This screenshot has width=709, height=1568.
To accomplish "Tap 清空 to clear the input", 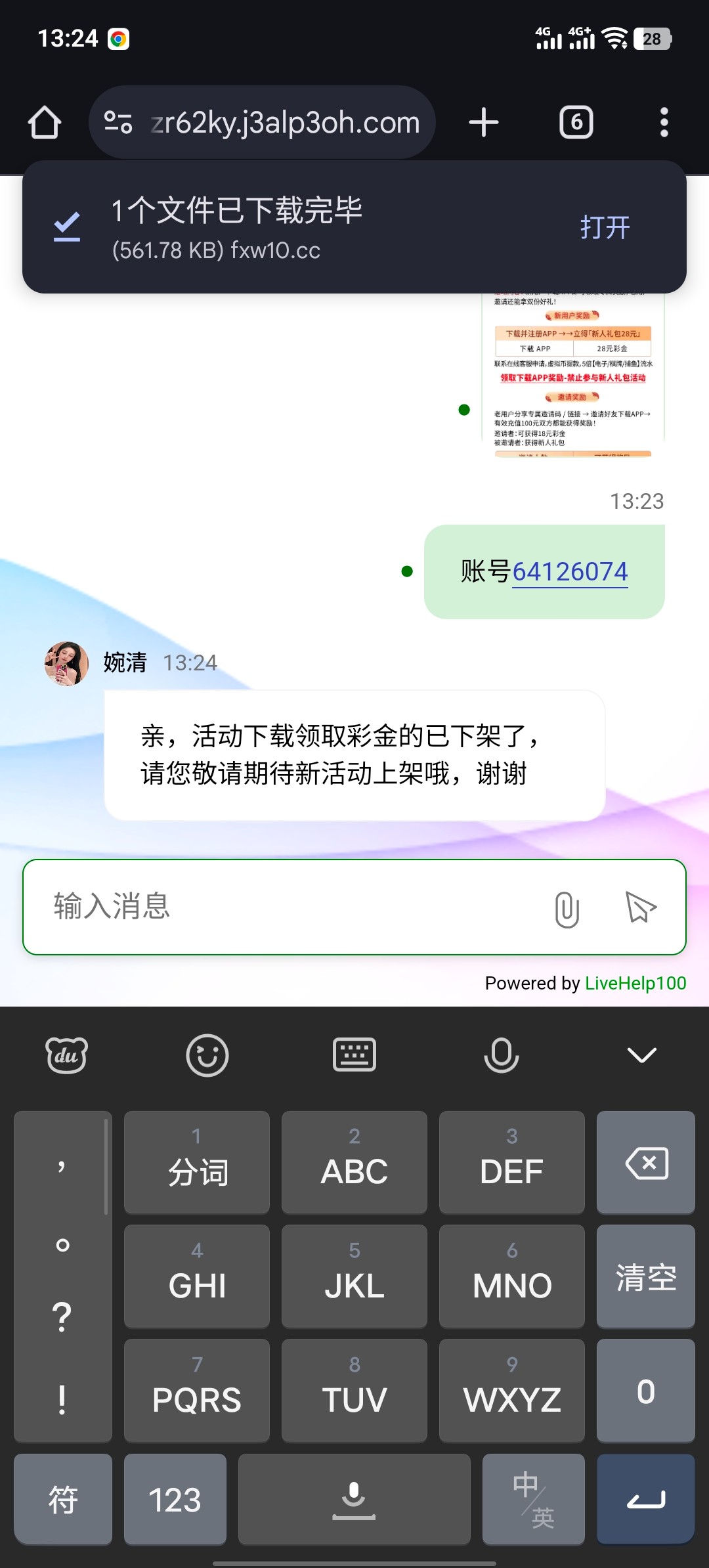I will [646, 1277].
